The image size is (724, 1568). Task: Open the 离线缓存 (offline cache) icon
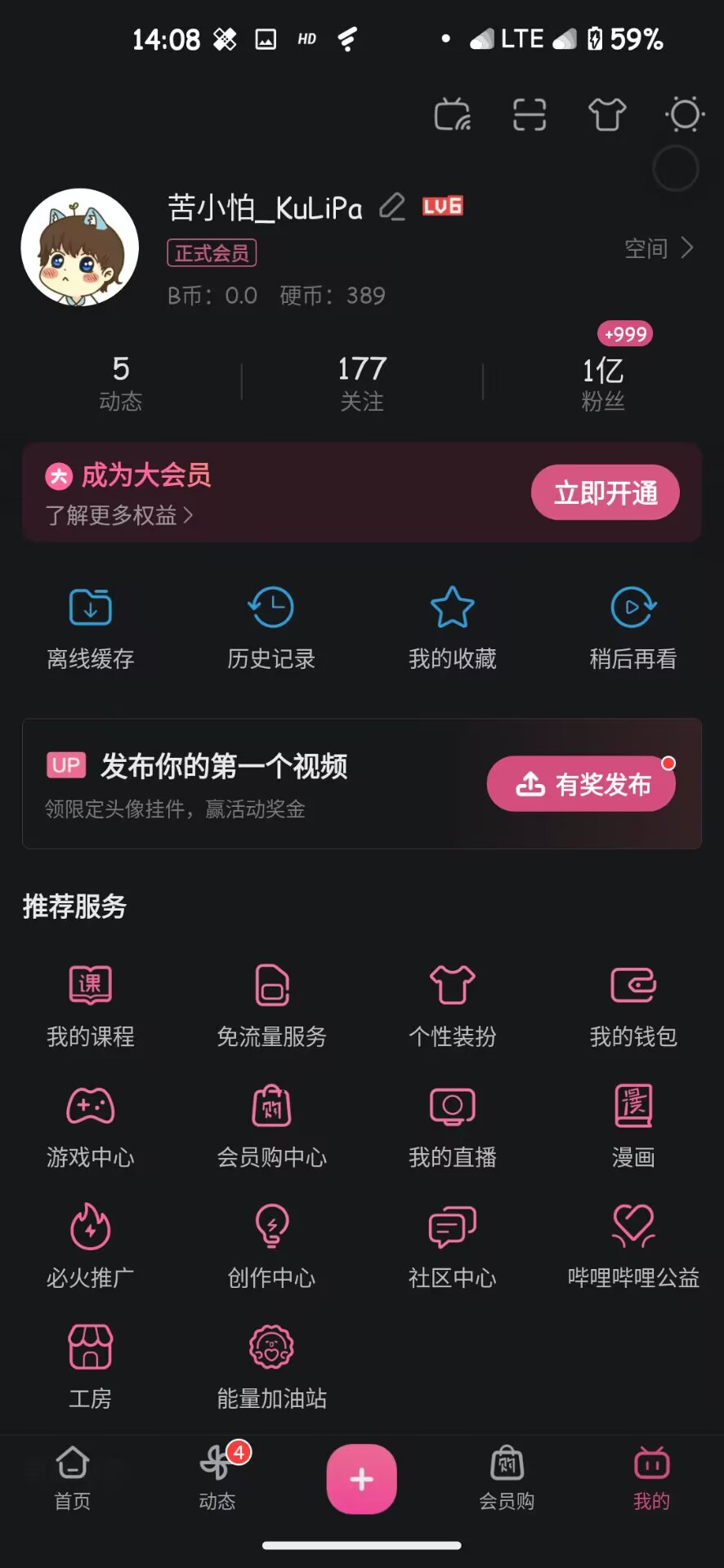(89, 608)
